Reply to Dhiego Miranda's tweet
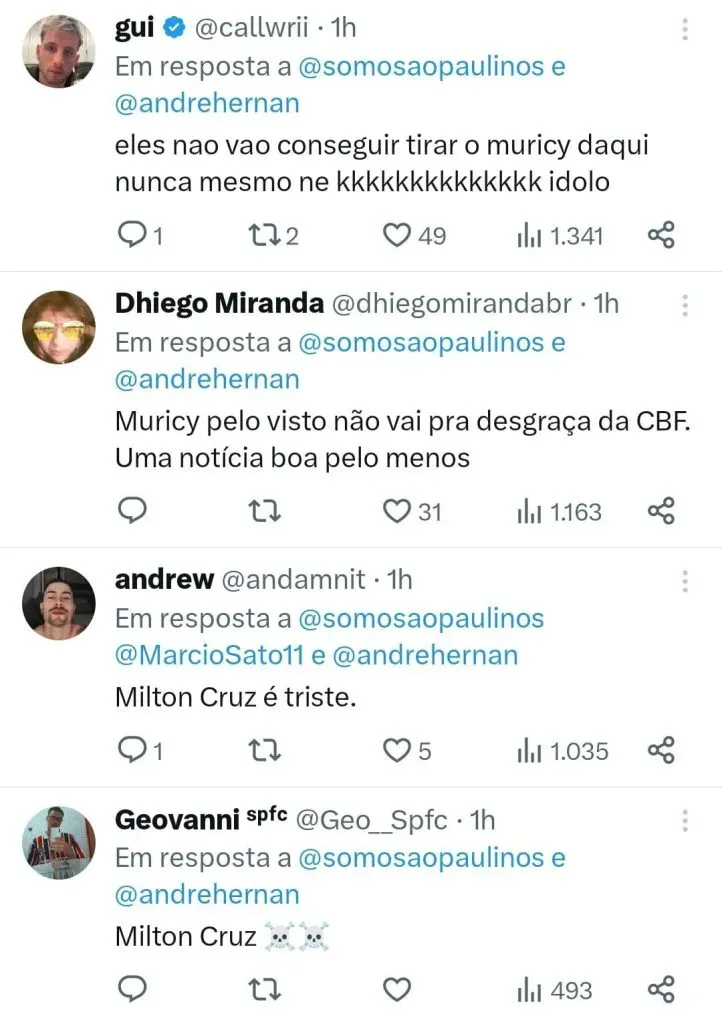 132,511
